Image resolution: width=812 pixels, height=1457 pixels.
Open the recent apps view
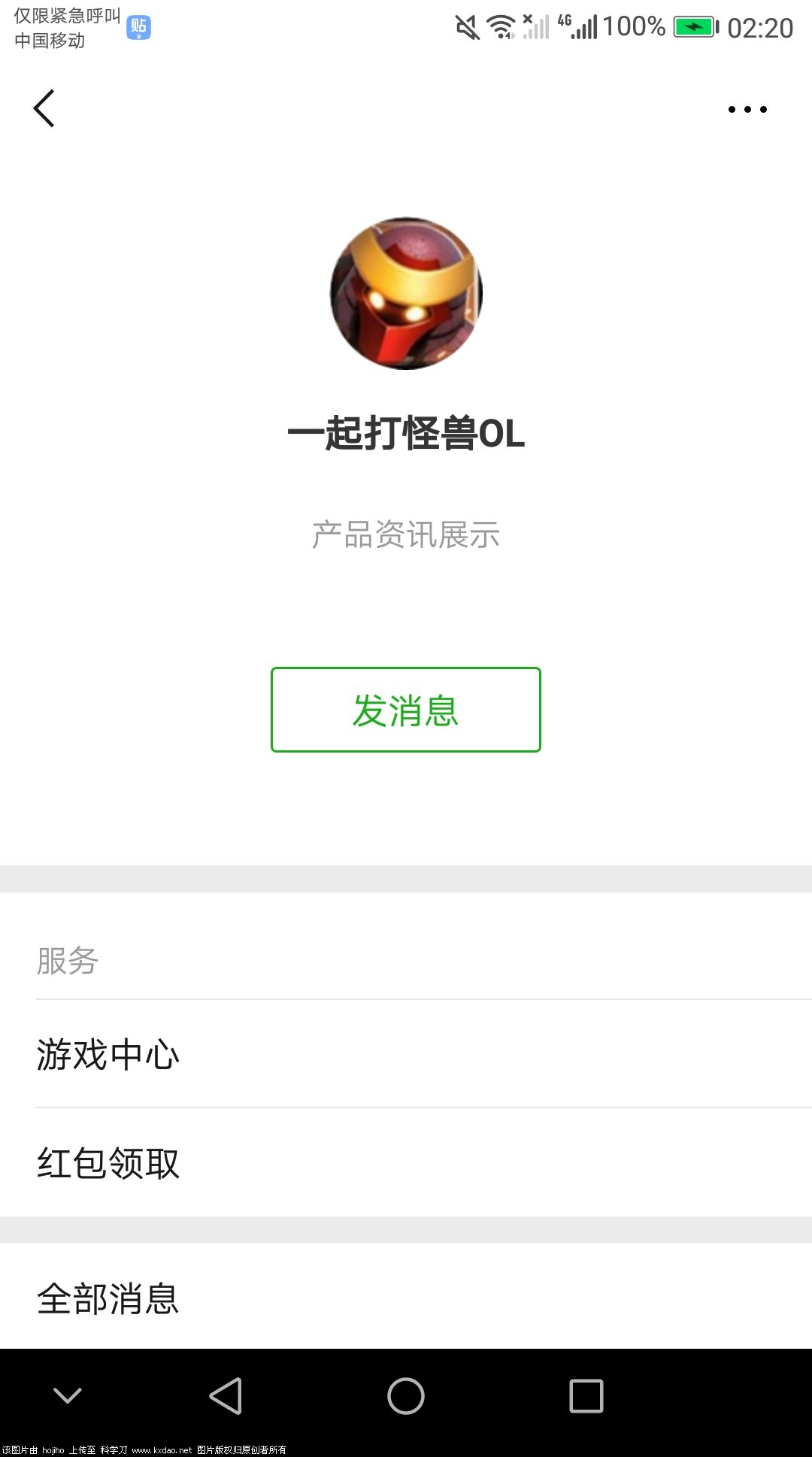click(x=586, y=1396)
